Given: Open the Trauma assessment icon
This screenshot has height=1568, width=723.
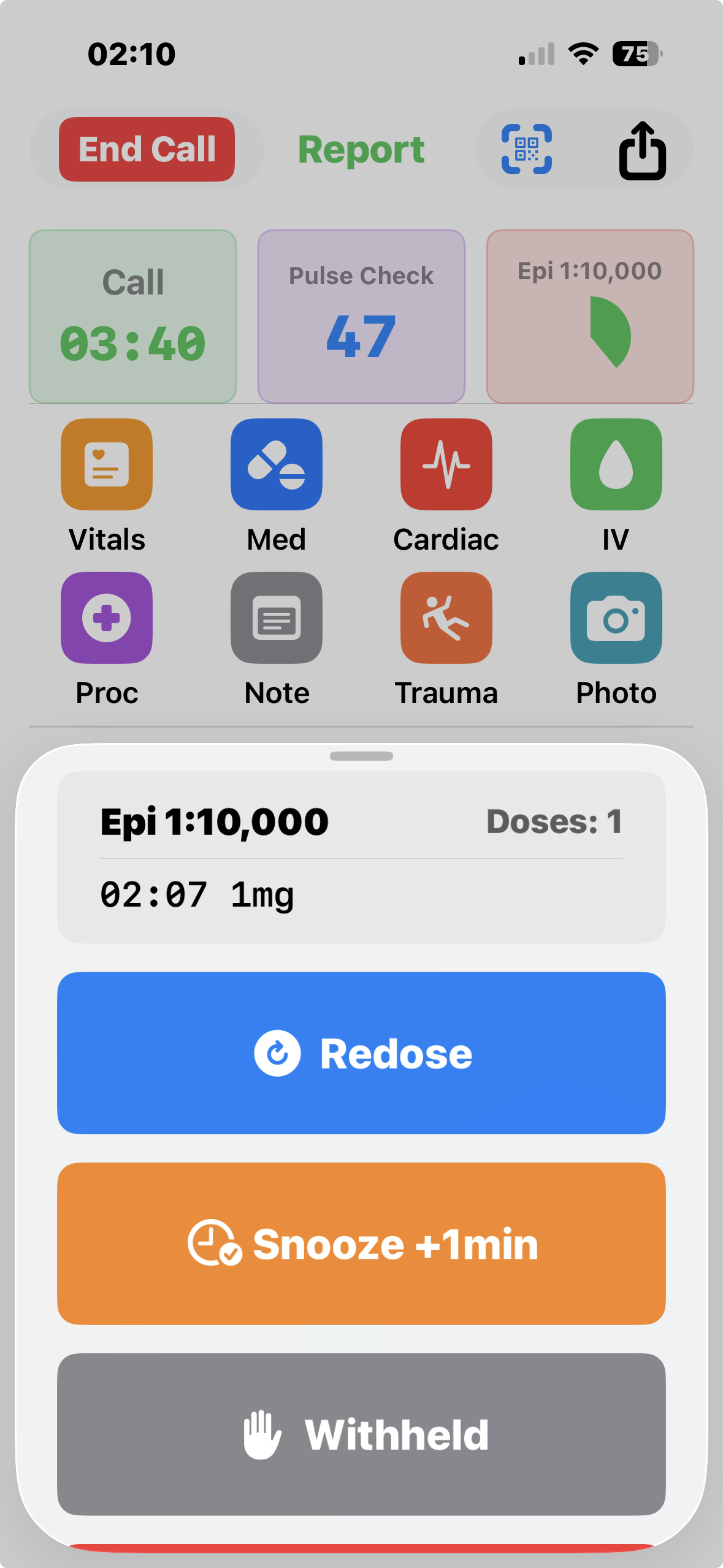Looking at the screenshot, I should point(446,618).
